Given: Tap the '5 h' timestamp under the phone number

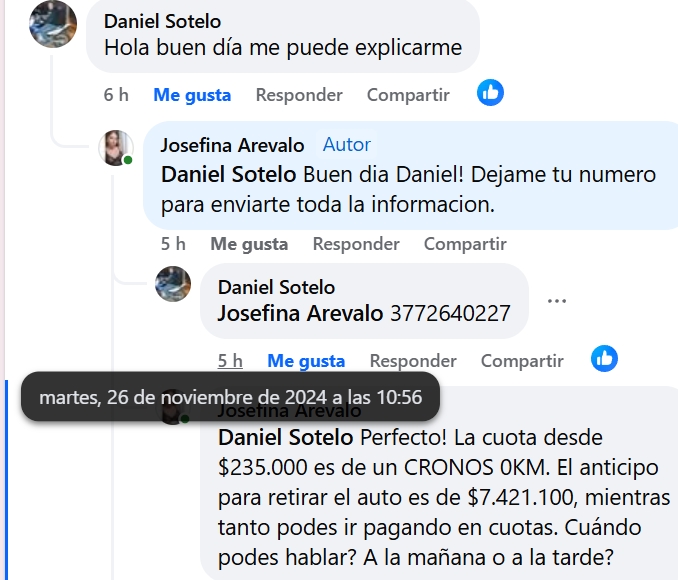Looking at the screenshot, I should [230, 361].
